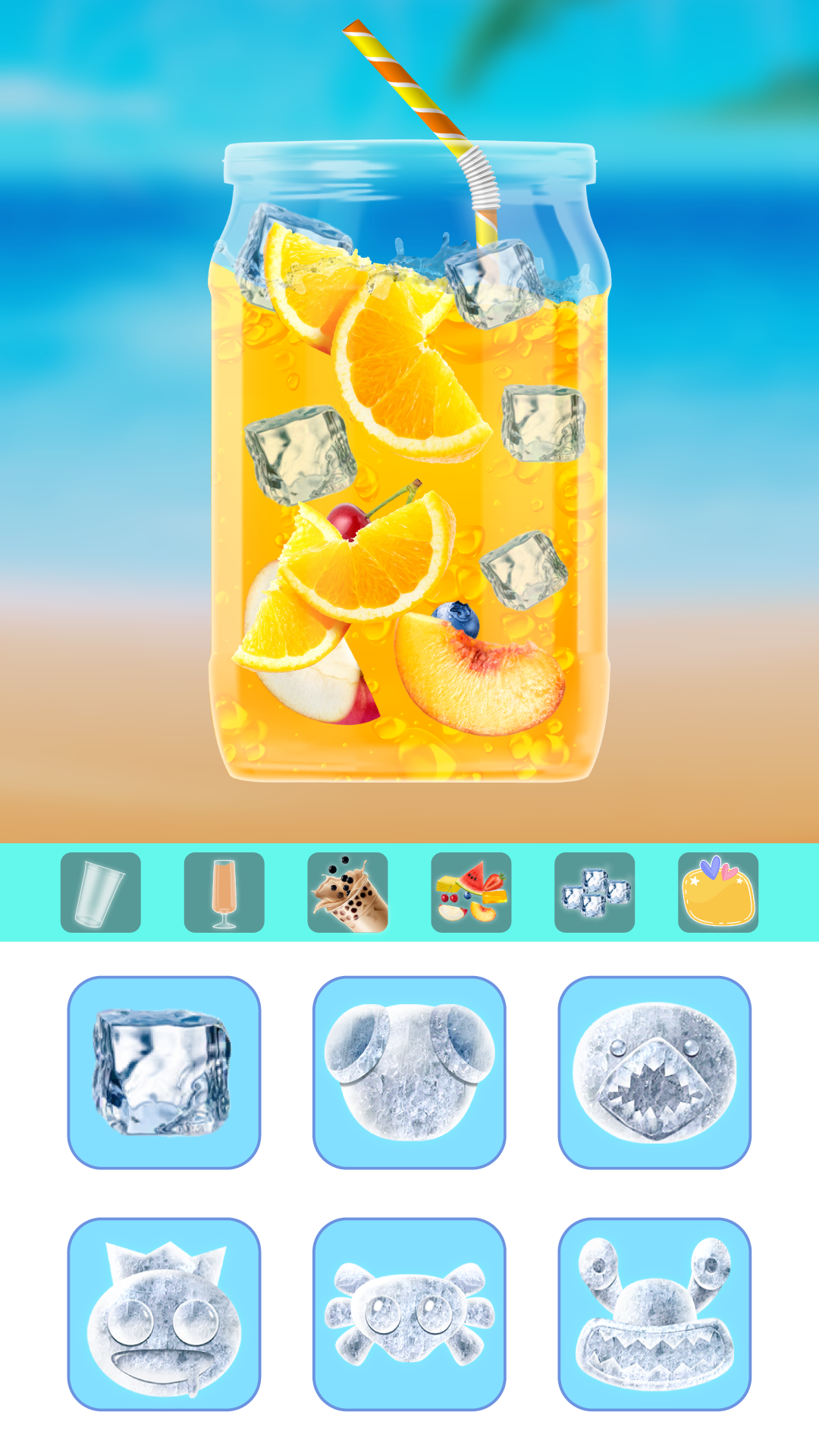Select the crowned face ice shape

coord(164,1314)
